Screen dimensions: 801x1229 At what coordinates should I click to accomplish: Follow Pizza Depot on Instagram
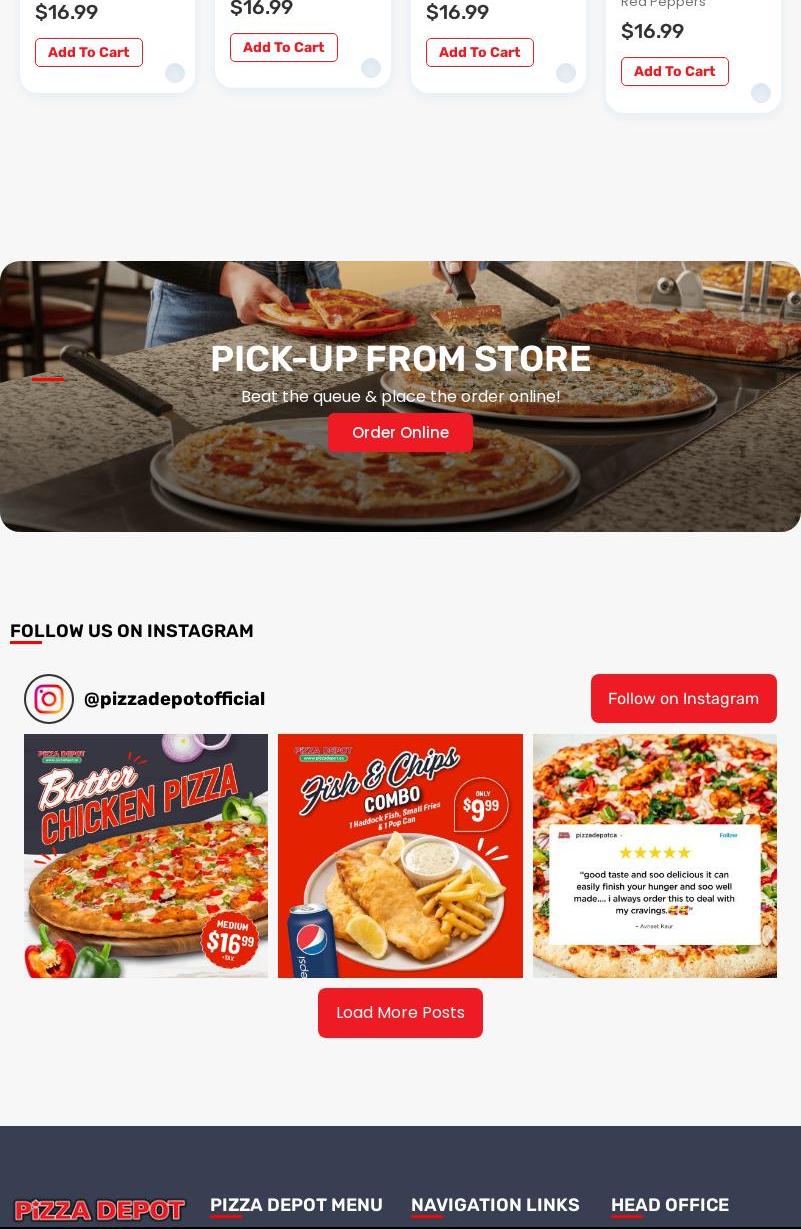(683, 698)
